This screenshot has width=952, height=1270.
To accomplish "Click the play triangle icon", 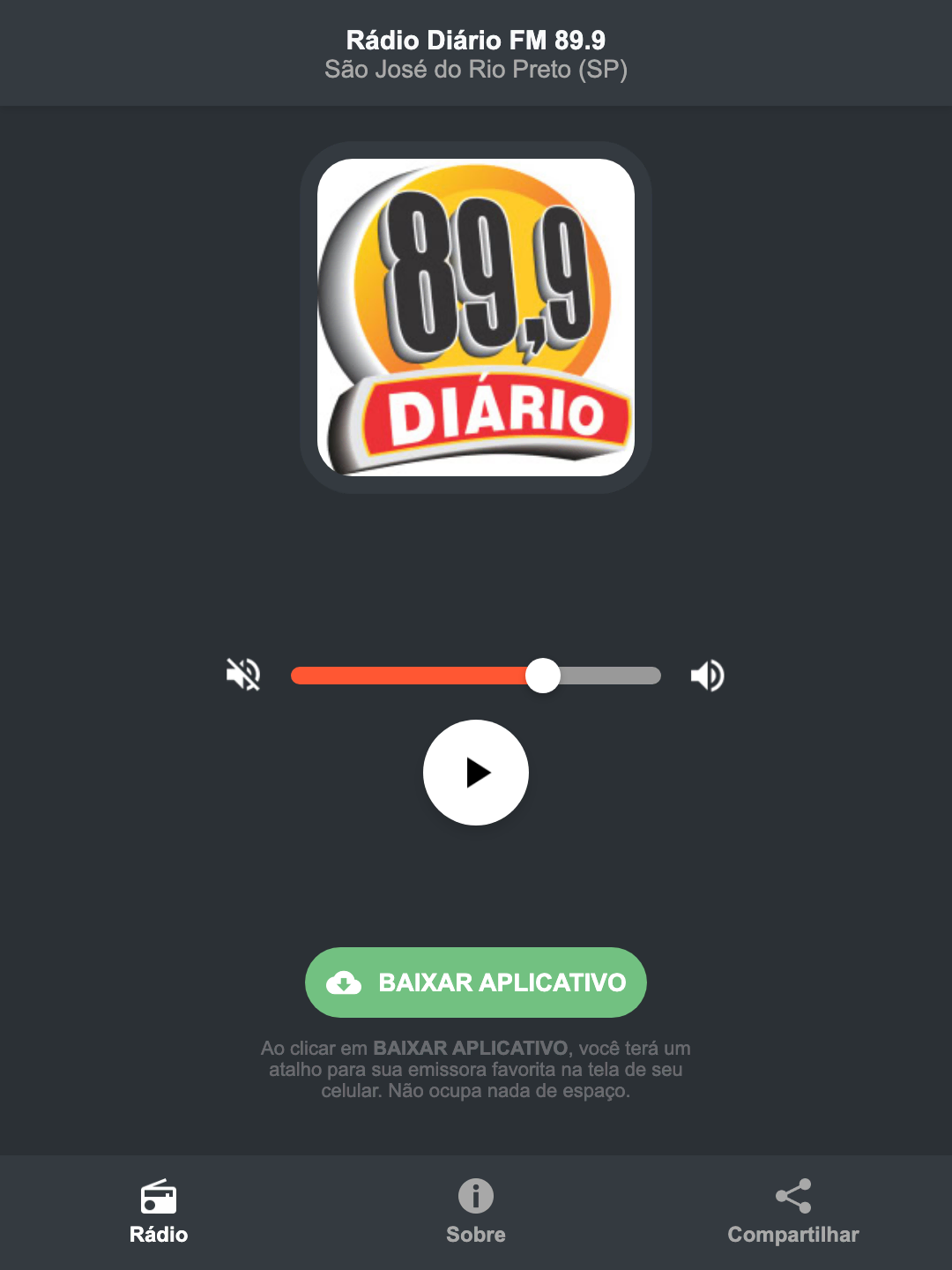I will [479, 773].
